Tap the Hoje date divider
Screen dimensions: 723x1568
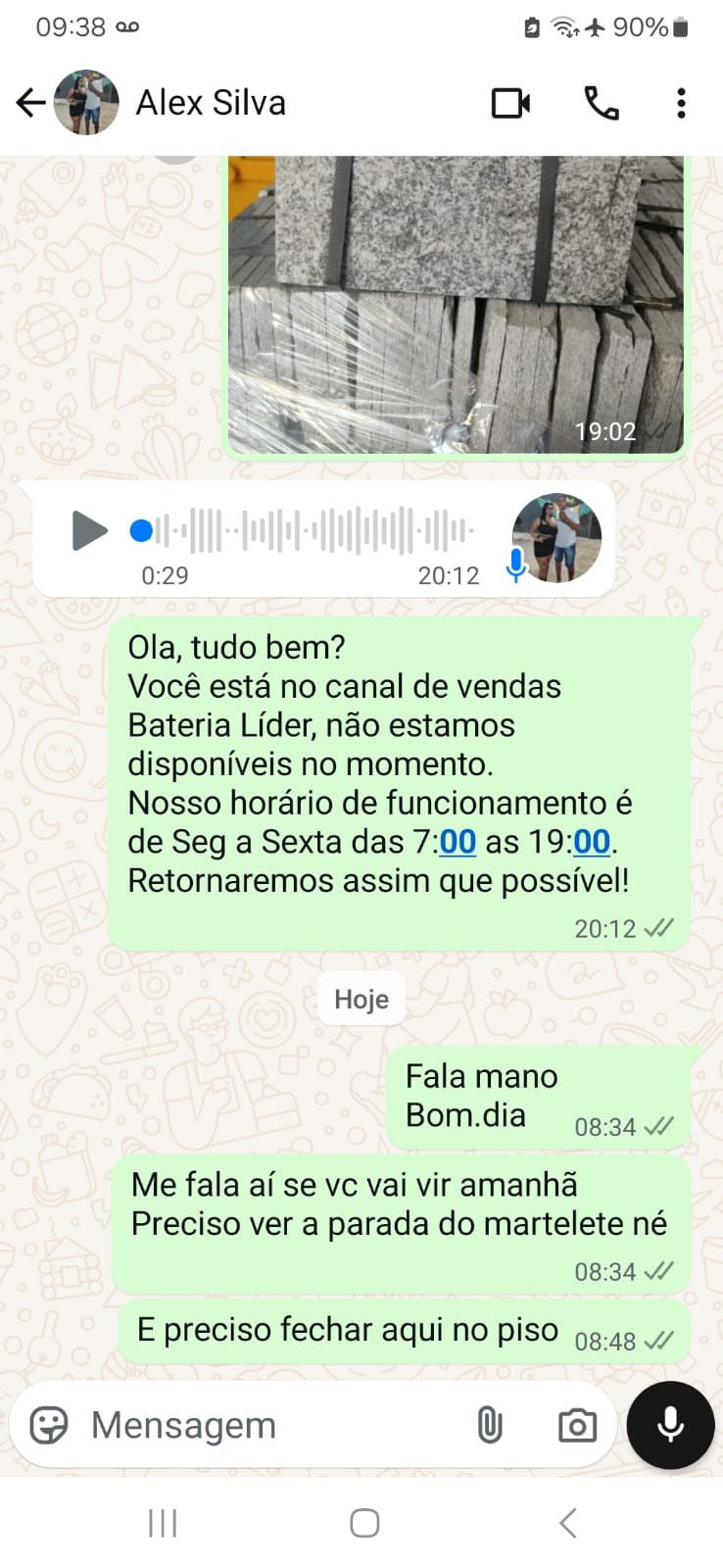click(361, 999)
